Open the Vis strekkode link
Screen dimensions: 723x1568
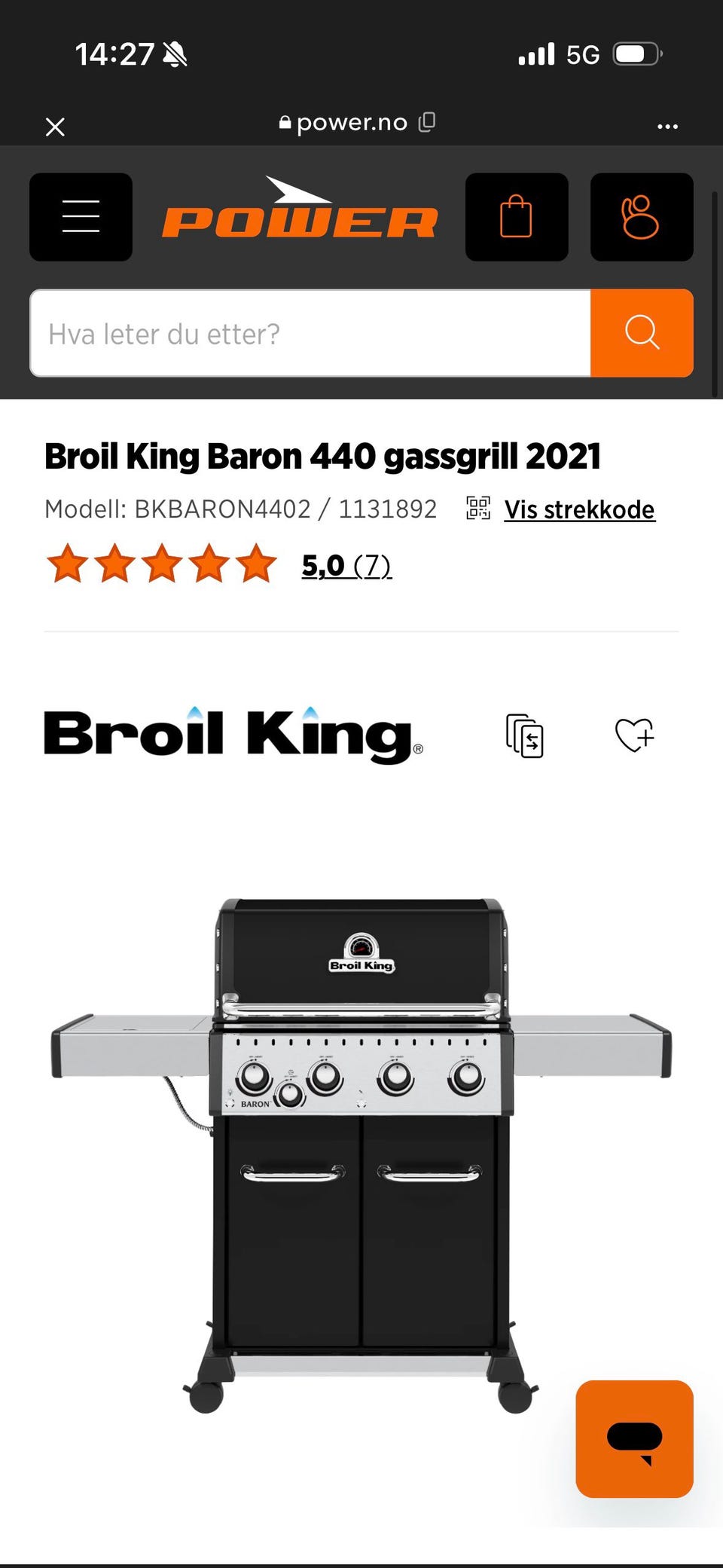[579, 509]
